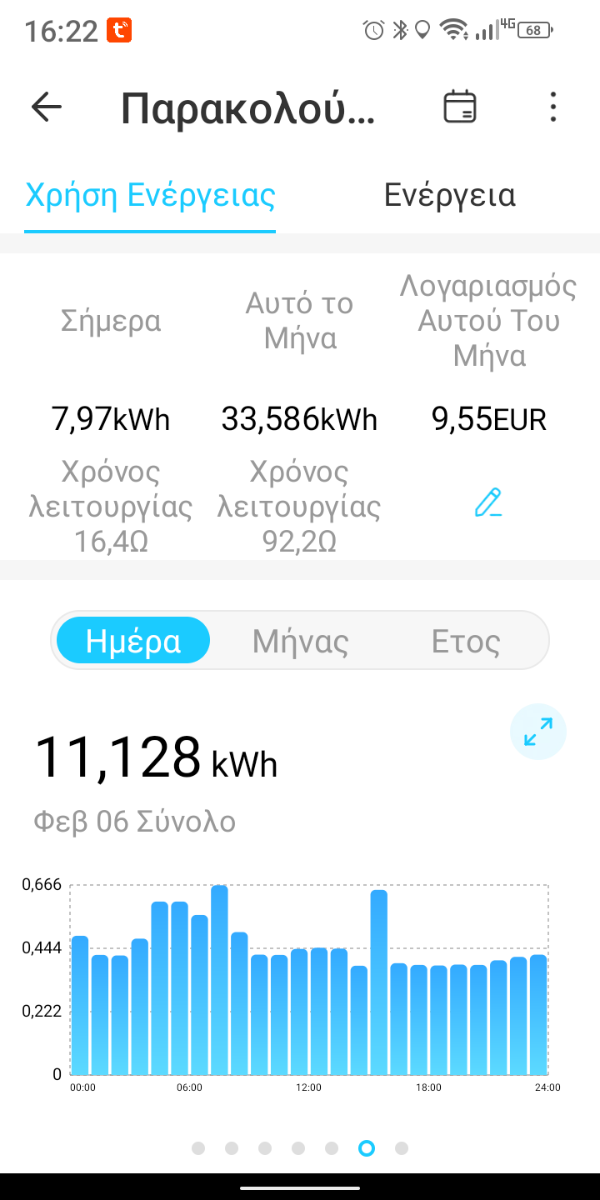Switch to the Ενέργεια tab
Viewport: 600px width, 1200px height.
[450, 194]
